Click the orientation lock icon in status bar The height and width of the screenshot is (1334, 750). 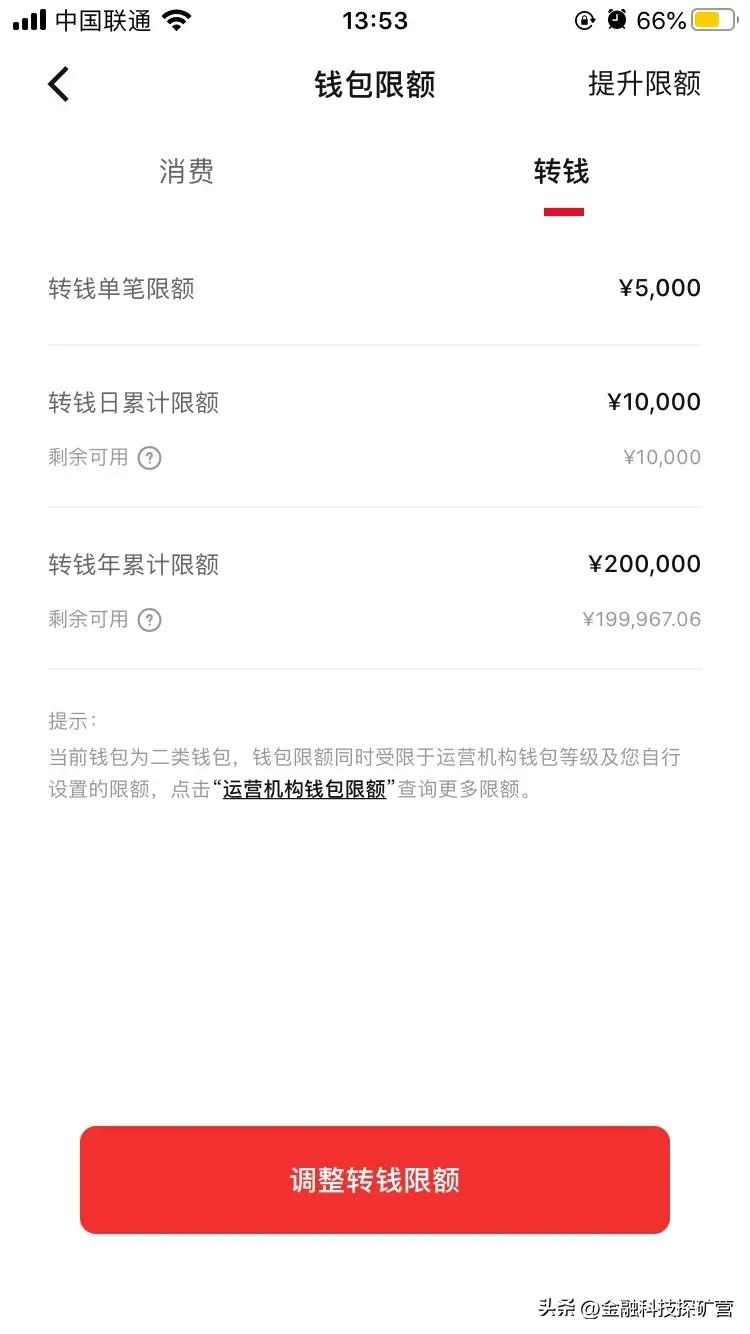coord(585,20)
